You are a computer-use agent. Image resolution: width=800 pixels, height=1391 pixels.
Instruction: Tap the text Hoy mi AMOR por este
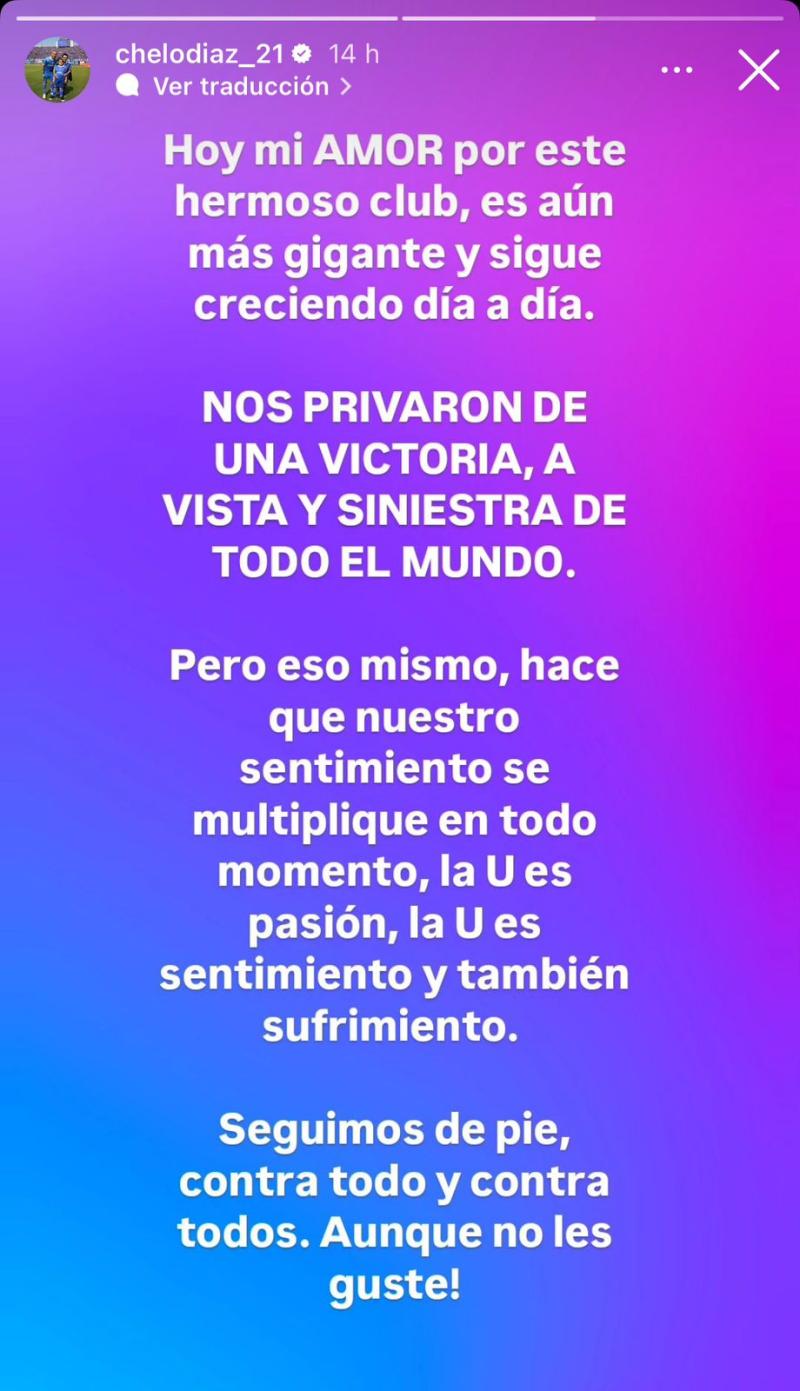point(396,150)
